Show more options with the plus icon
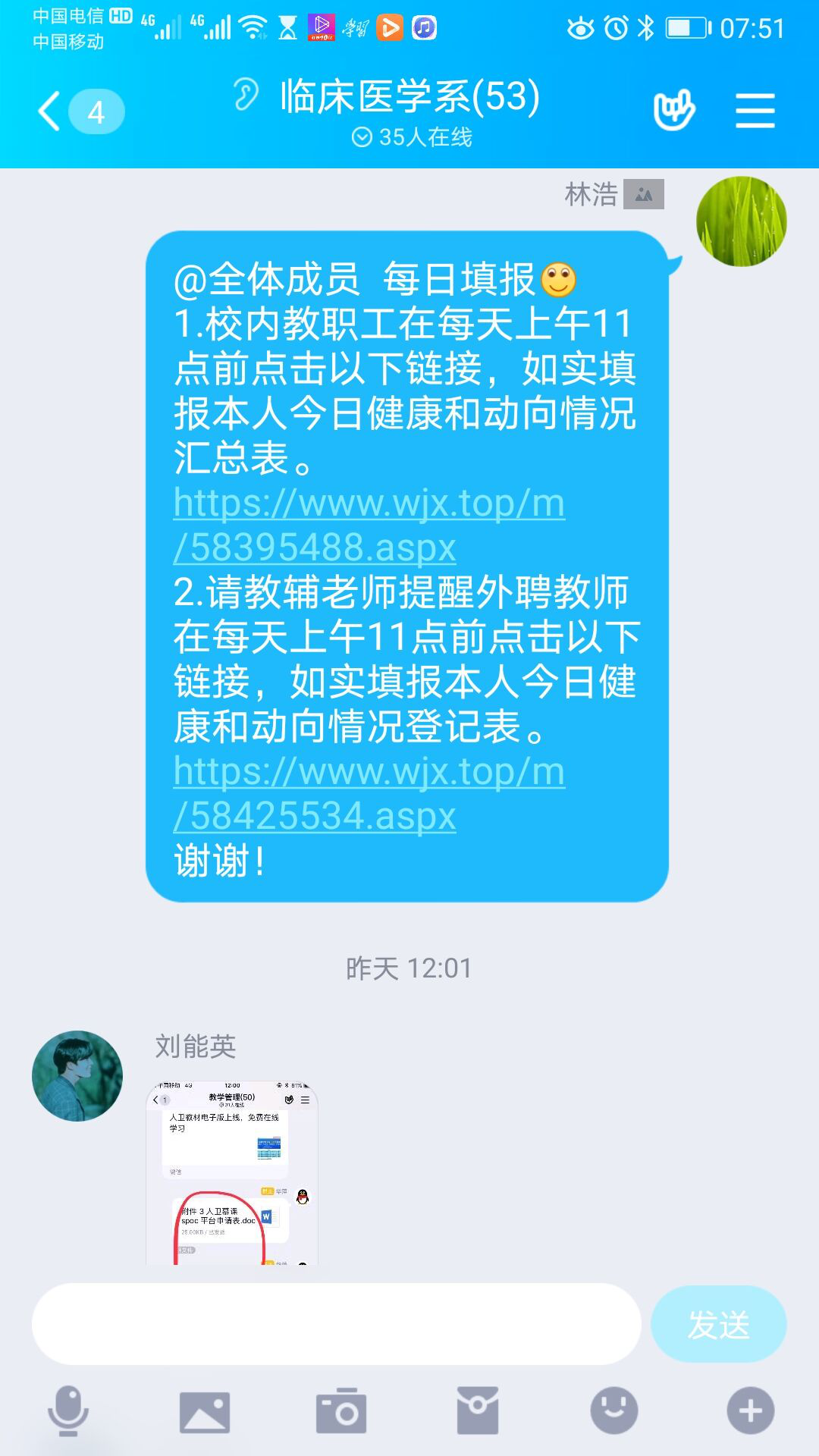The height and width of the screenshot is (1456, 819). 751,1411
